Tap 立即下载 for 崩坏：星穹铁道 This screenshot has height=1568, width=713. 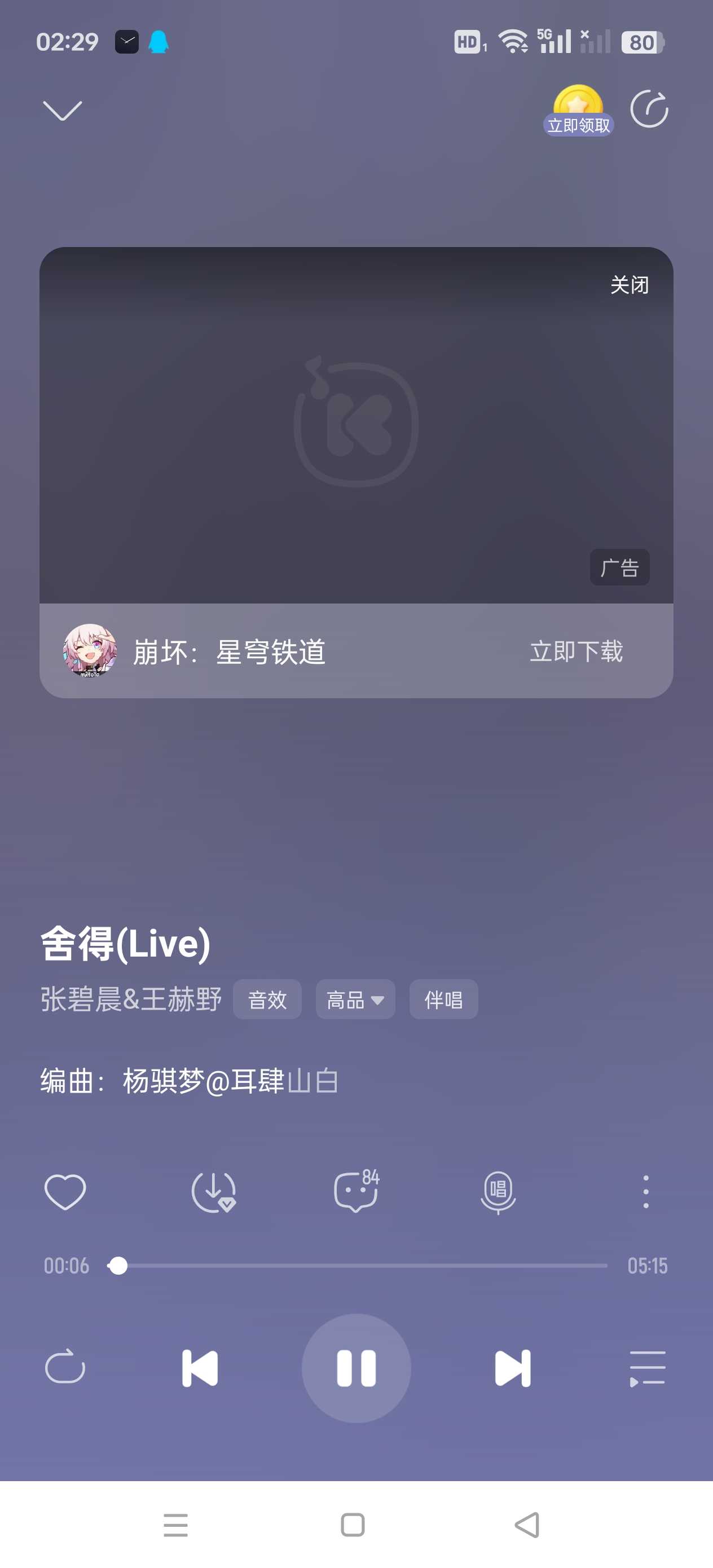(x=576, y=651)
